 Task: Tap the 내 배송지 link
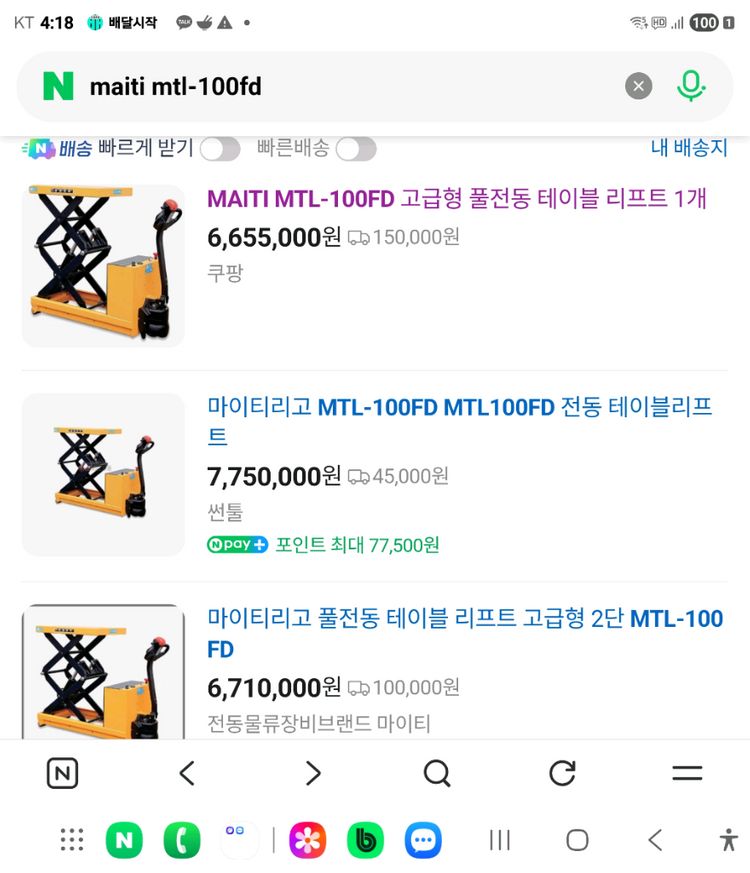(690, 146)
